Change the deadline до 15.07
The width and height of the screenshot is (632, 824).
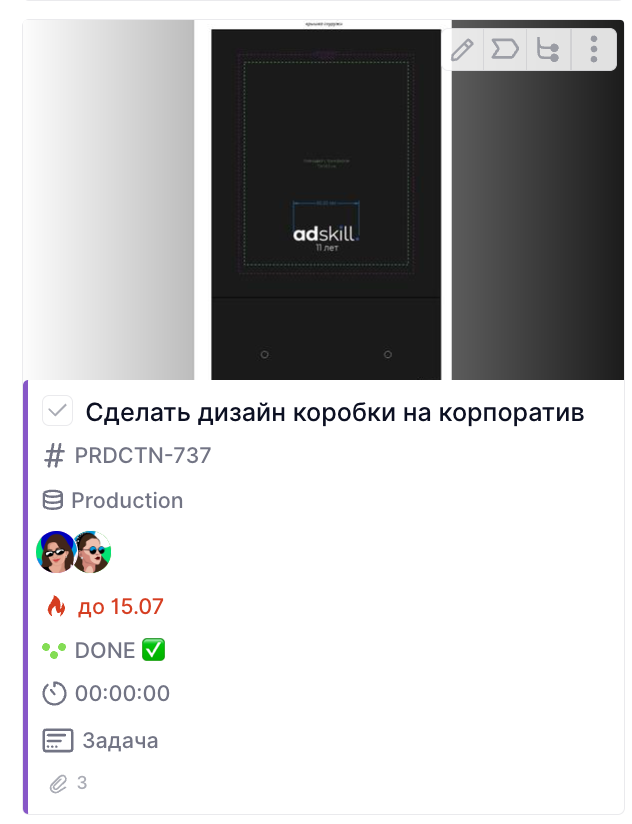point(119,606)
